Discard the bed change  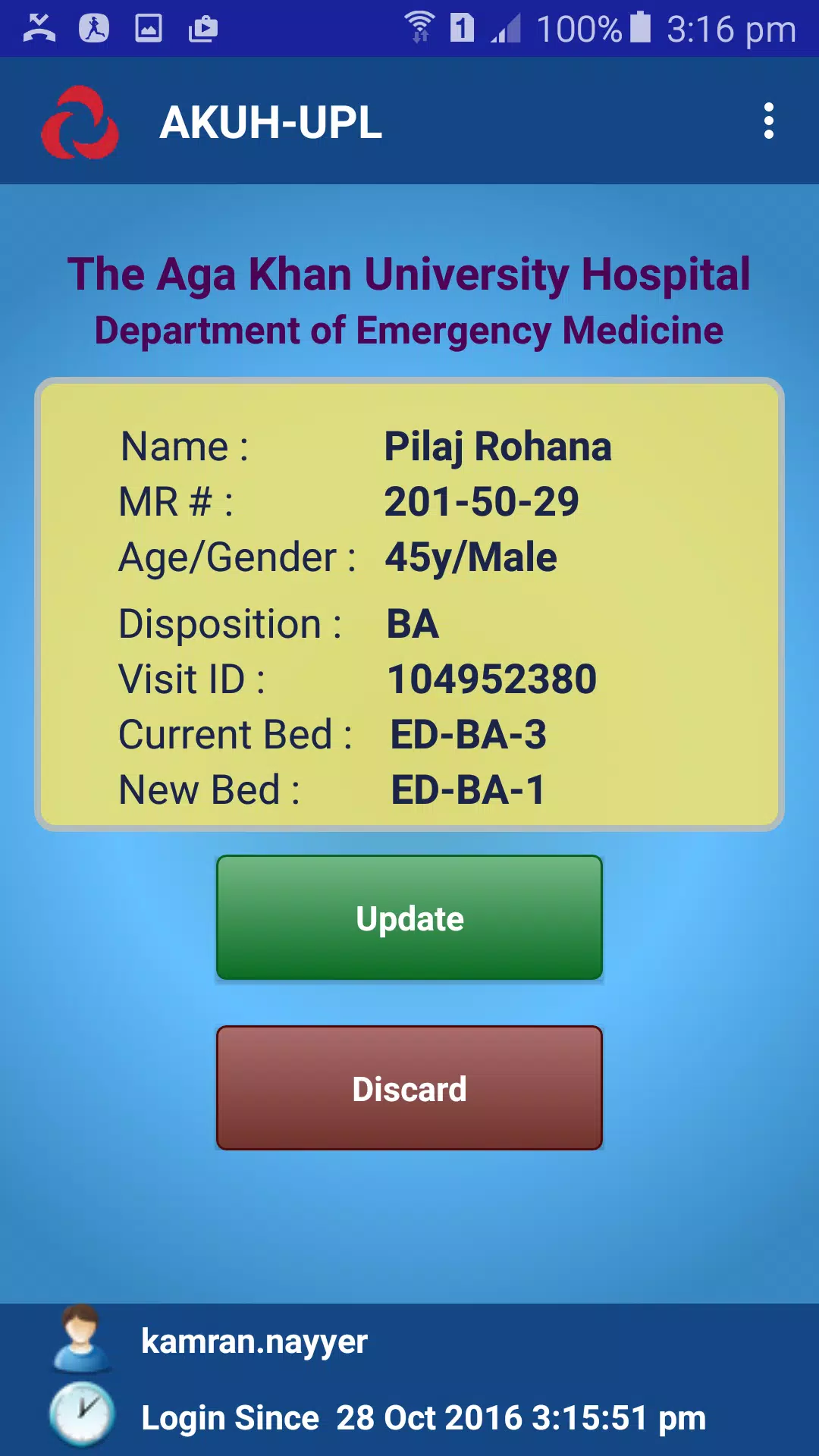pyautogui.click(x=409, y=1088)
